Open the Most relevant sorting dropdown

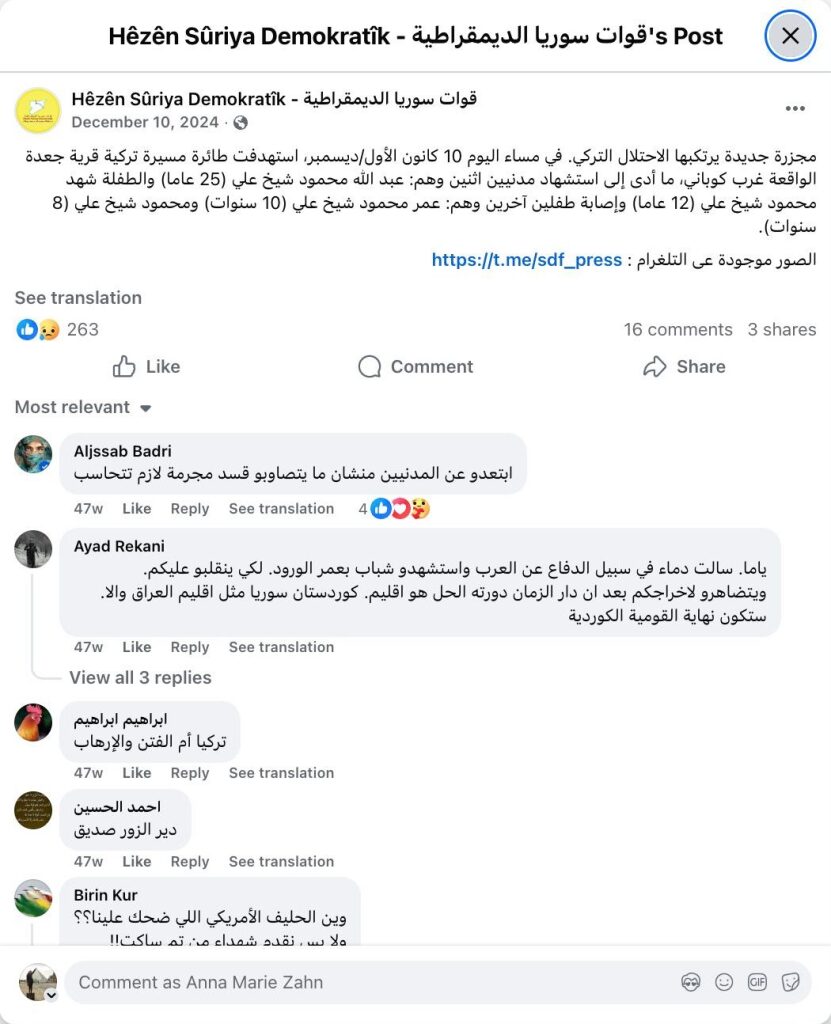click(83, 407)
